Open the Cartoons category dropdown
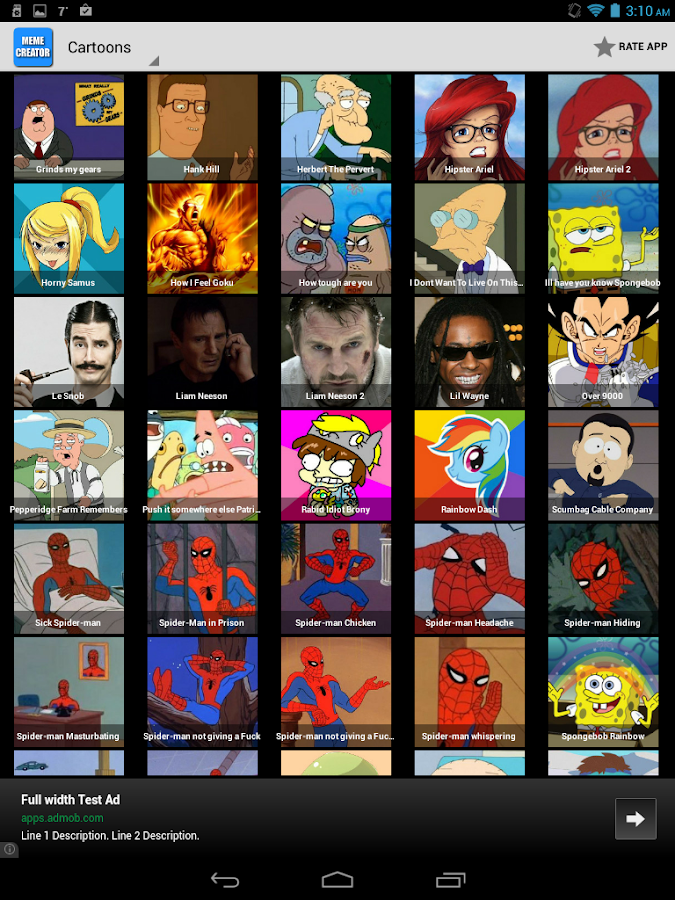This screenshot has width=675, height=900. (x=108, y=47)
